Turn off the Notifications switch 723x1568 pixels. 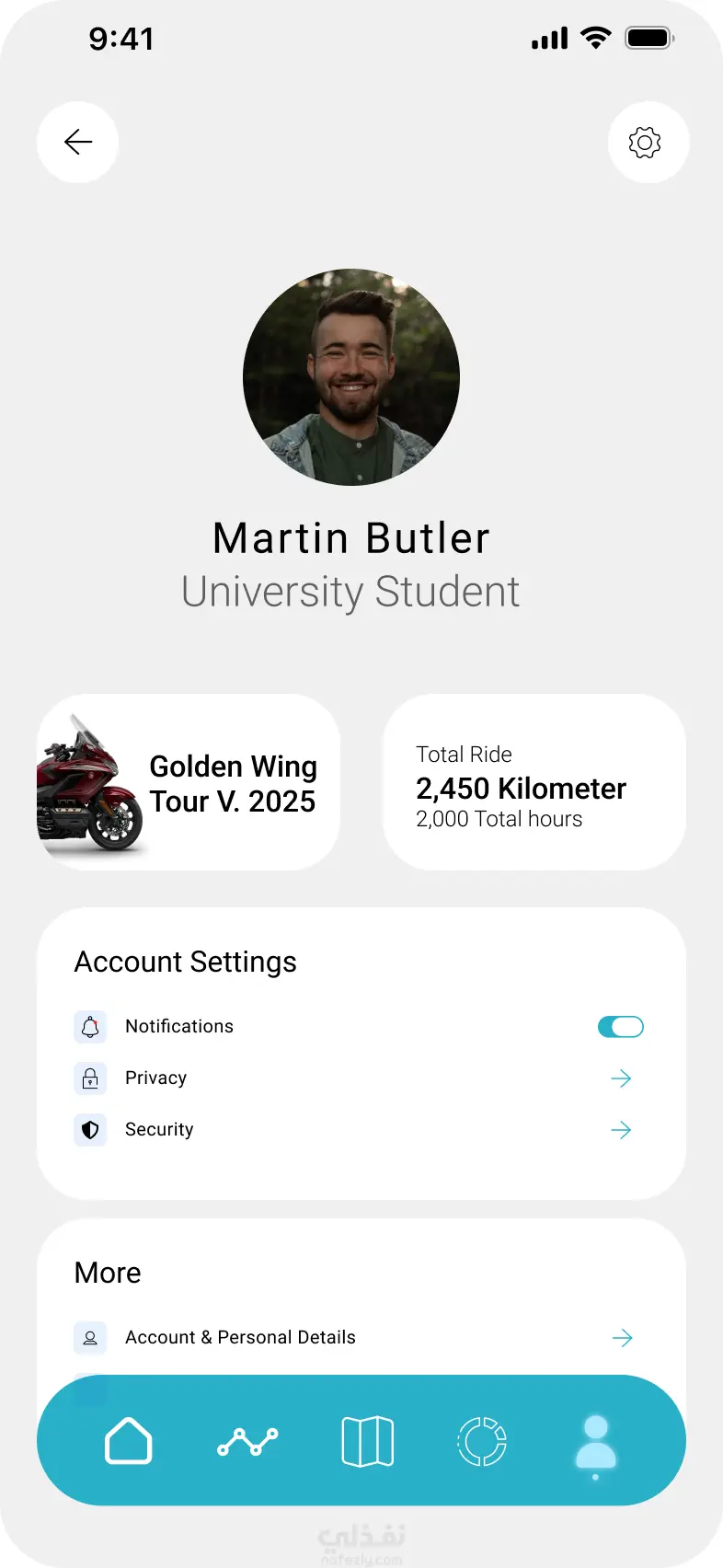pos(621,1027)
